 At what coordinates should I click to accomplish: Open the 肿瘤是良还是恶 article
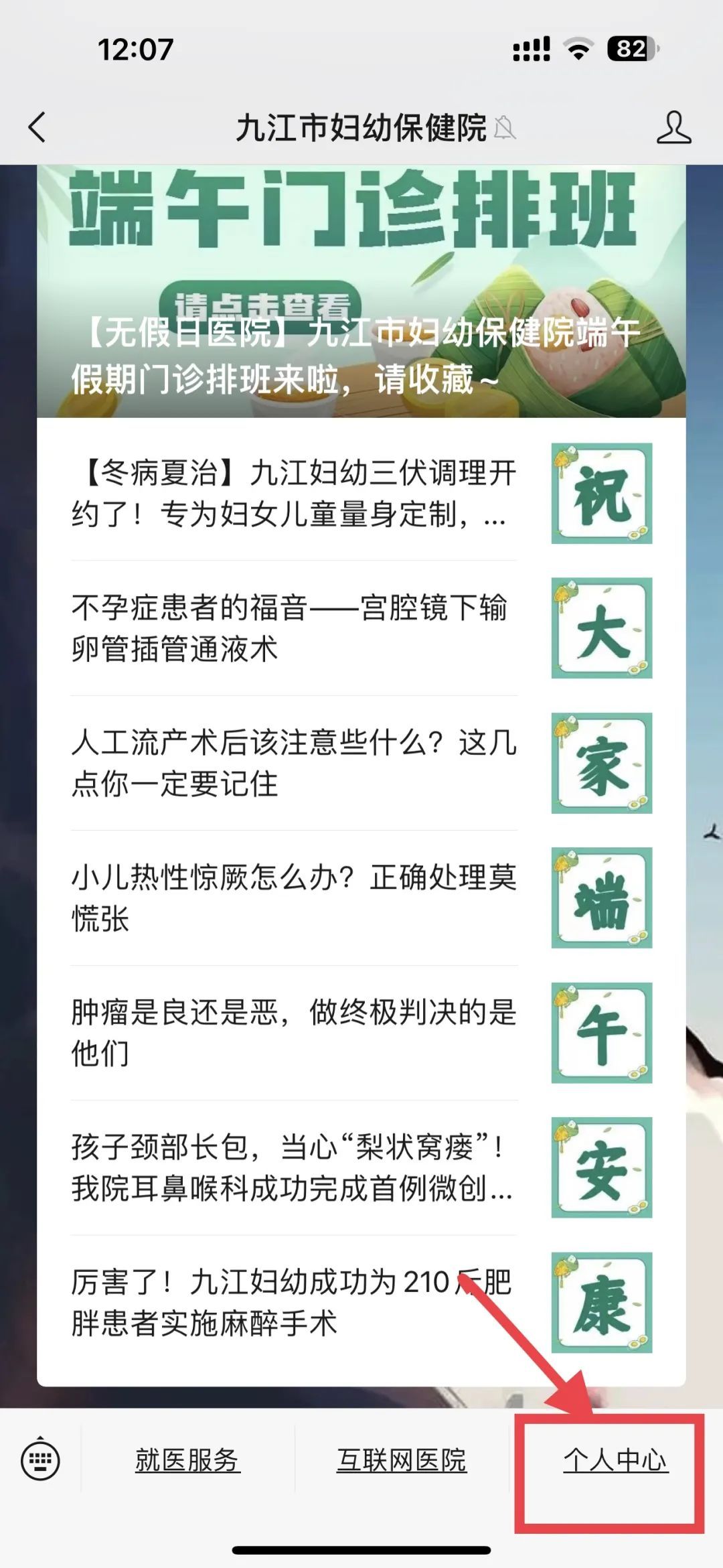coord(295,1032)
